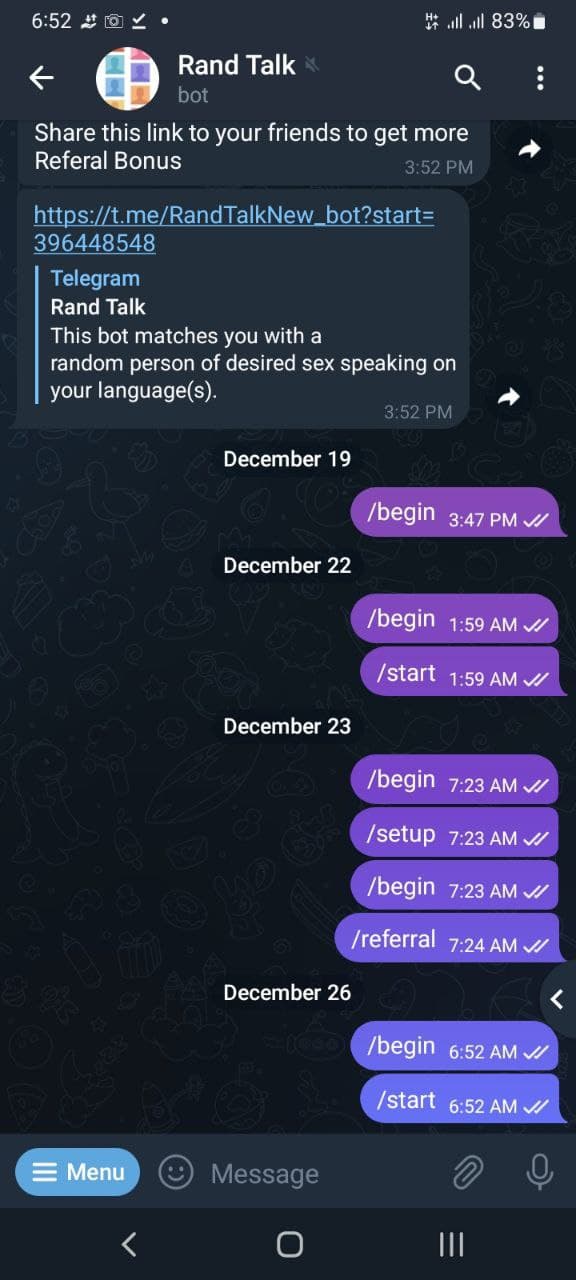This screenshot has width=576, height=1280.
Task: Tap the /setup command message
Action: tap(454, 834)
